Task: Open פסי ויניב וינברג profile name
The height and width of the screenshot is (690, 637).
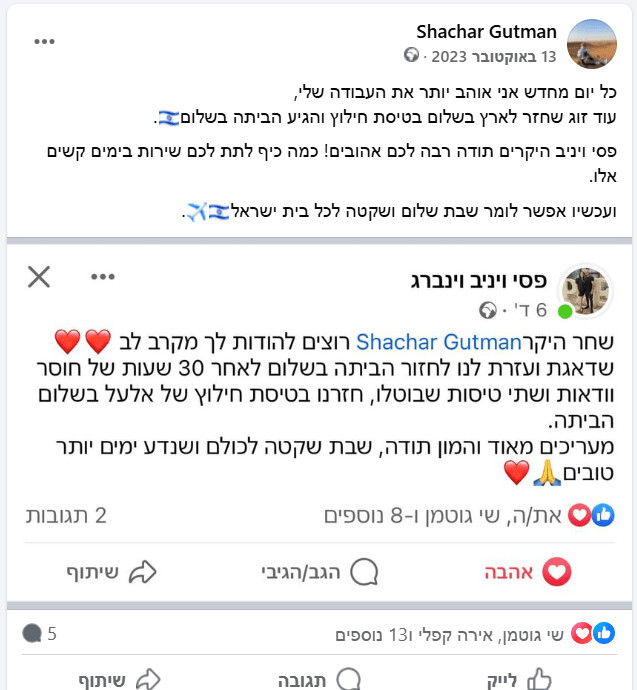Action: click(x=480, y=279)
